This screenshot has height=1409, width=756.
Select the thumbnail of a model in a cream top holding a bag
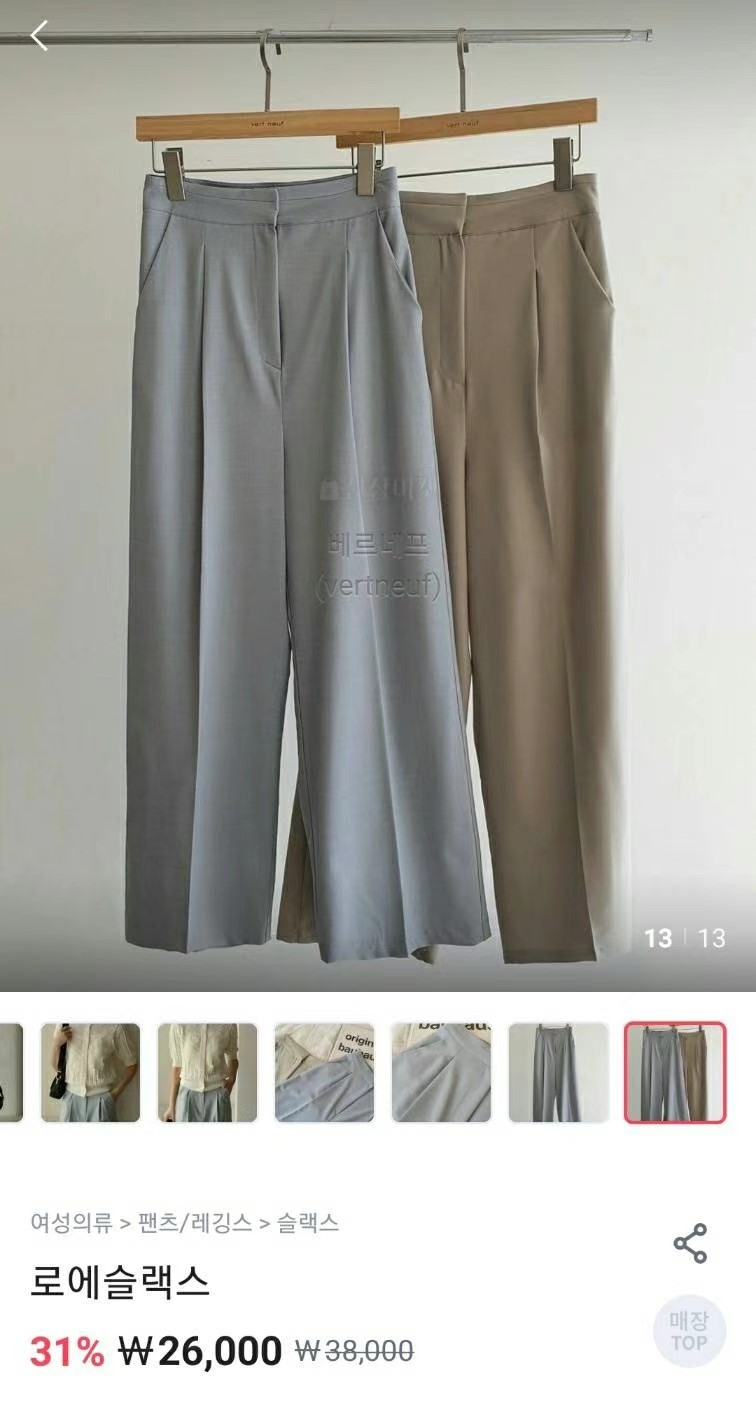pos(91,1072)
